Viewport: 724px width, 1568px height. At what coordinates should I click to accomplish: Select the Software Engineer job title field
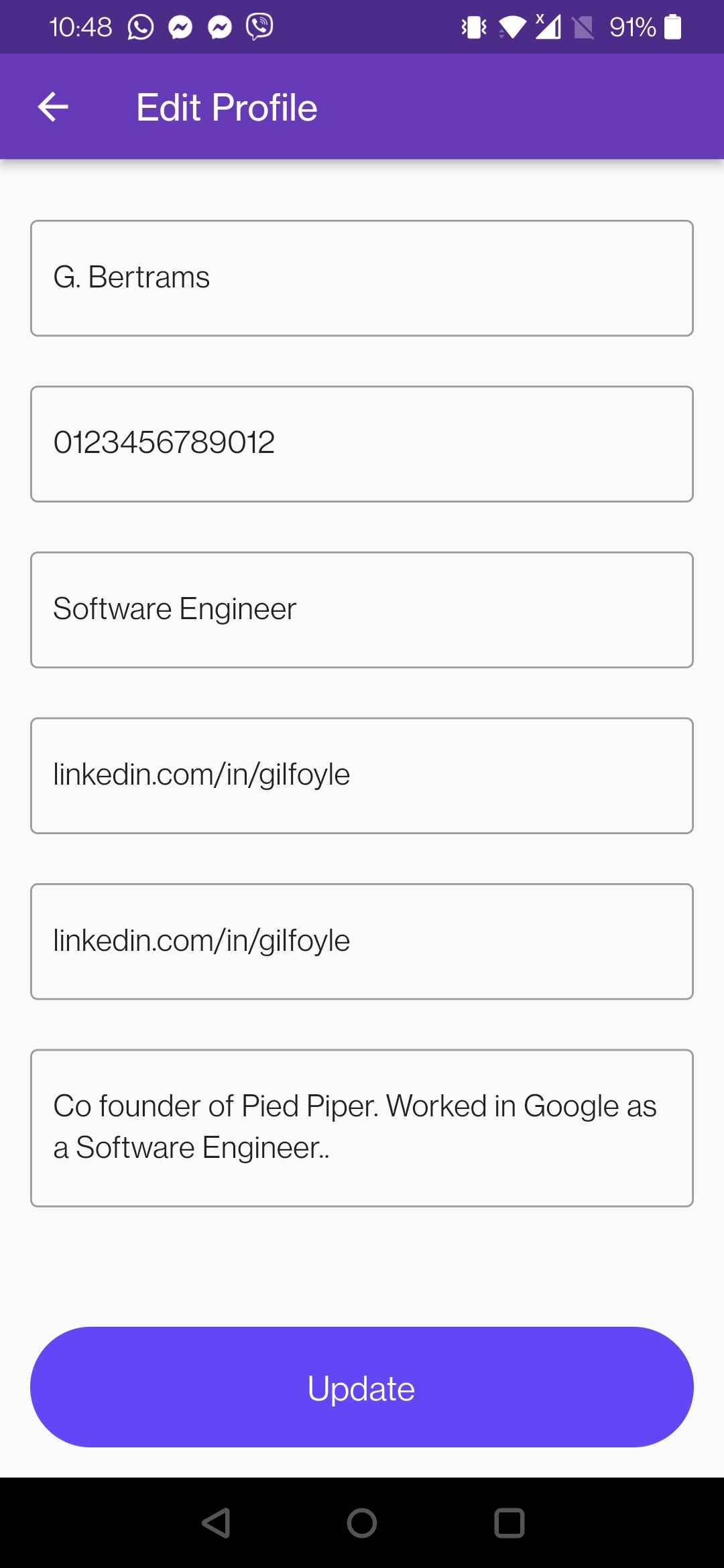coord(362,608)
